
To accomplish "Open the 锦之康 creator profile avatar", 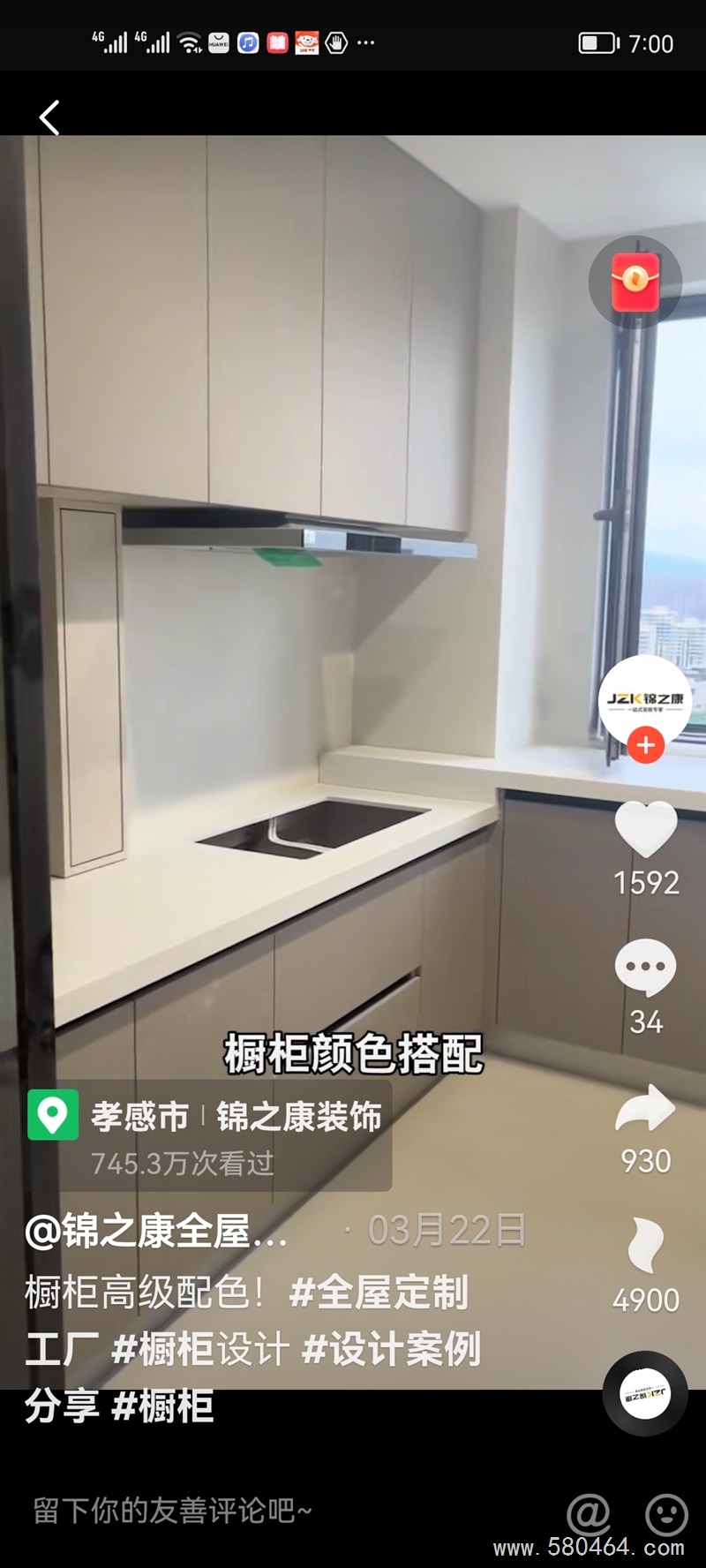I will [x=645, y=701].
